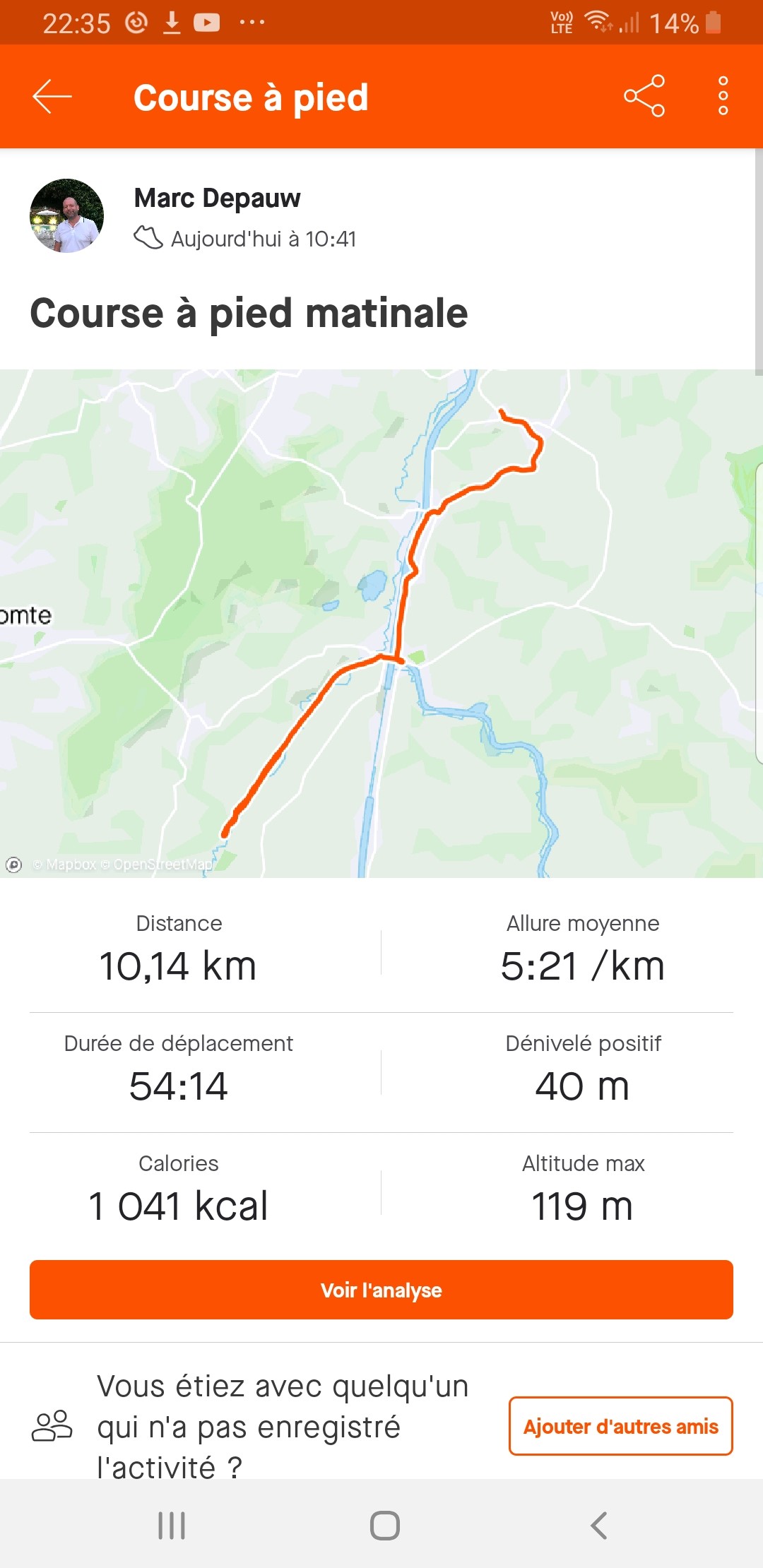Go to the home screen
The width and height of the screenshot is (763, 1568).
pos(384,1526)
